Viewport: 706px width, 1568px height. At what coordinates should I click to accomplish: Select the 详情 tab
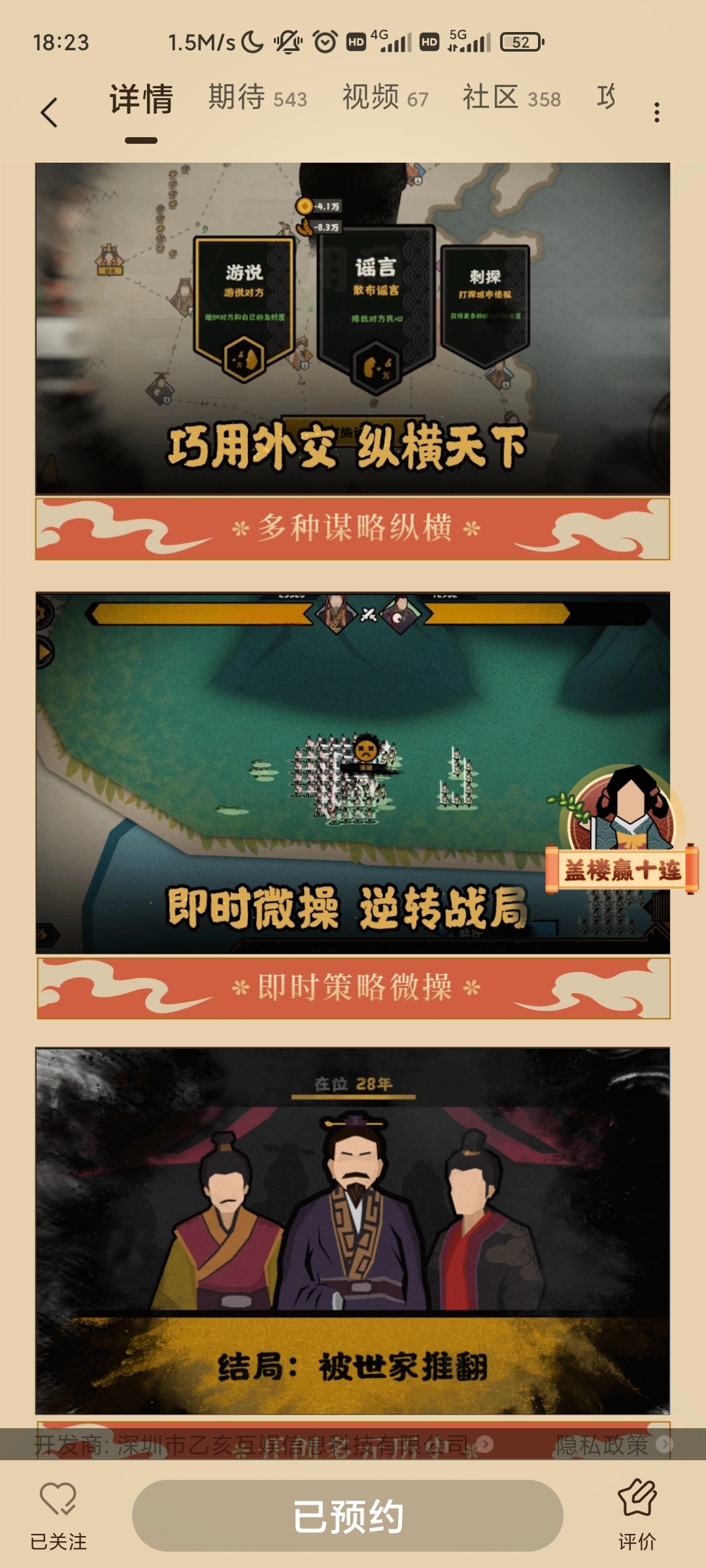(141, 99)
